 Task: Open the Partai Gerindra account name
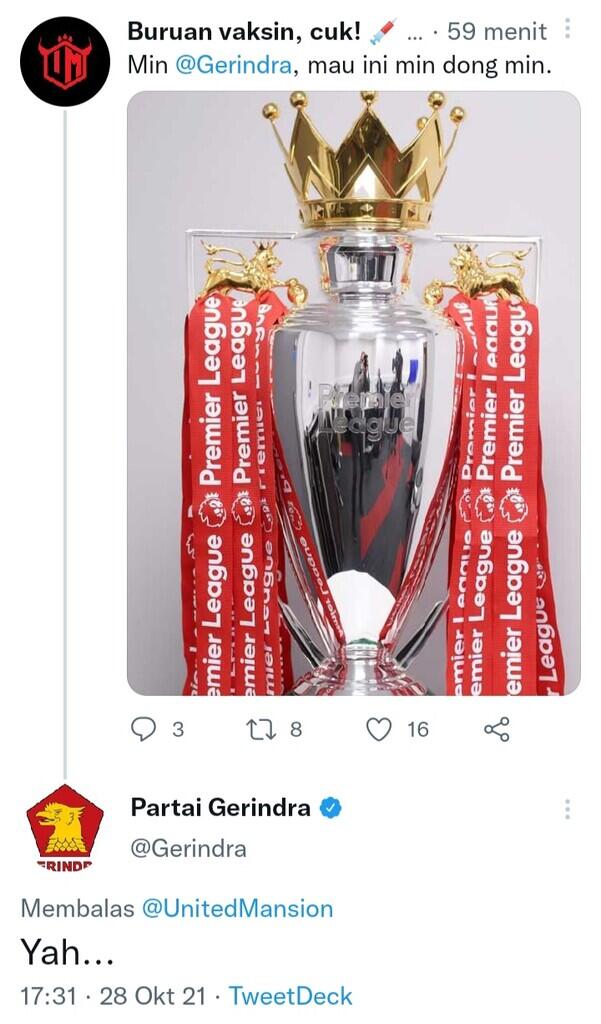pos(220,808)
